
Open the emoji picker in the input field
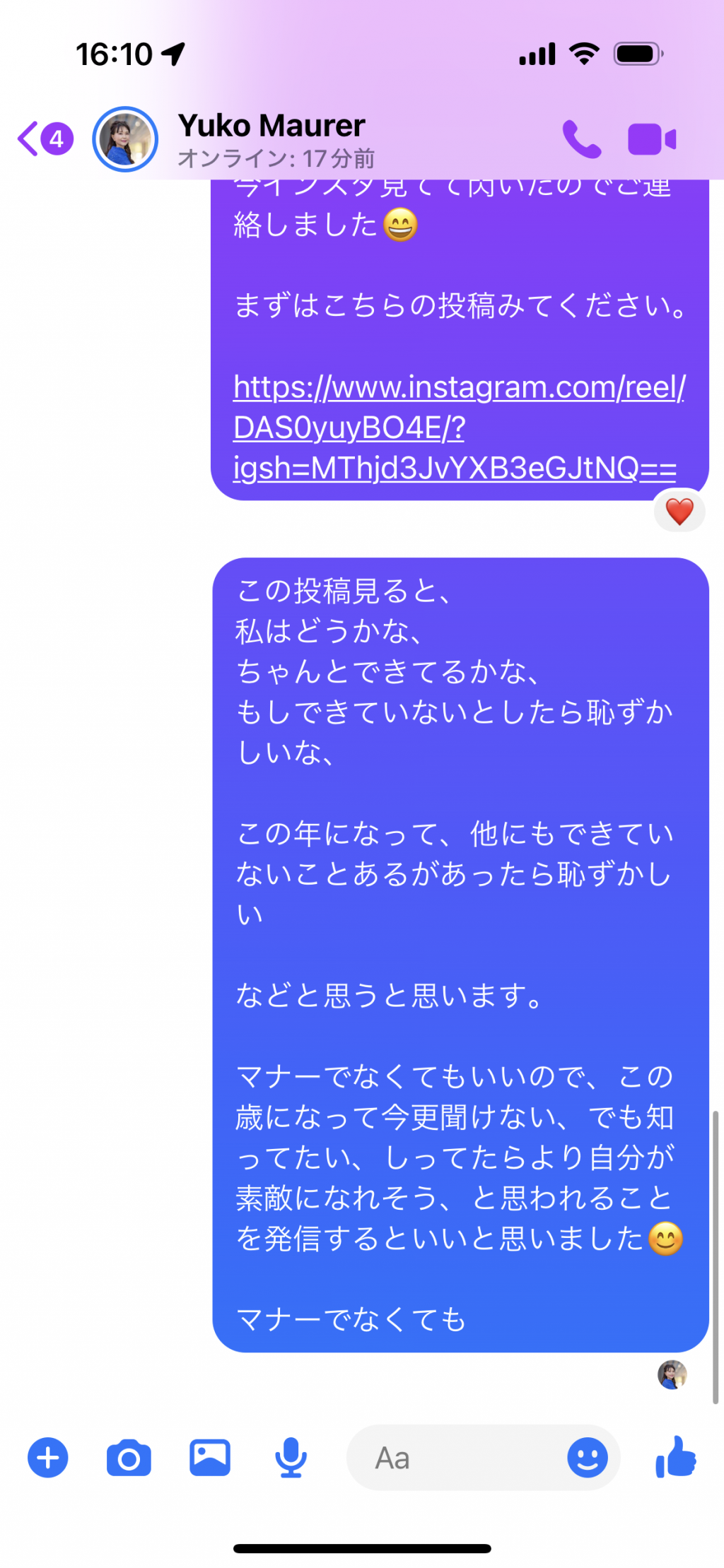click(x=588, y=1457)
